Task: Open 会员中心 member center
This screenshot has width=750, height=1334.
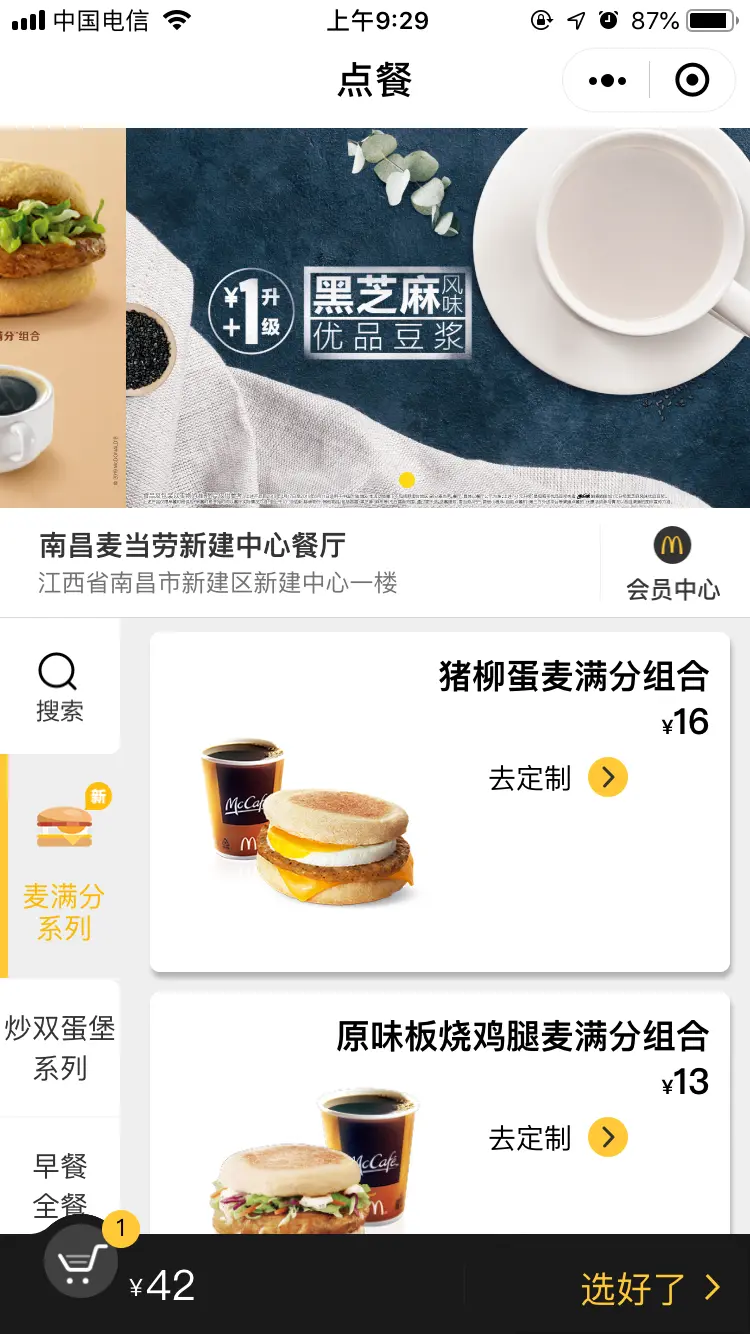Action: tap(673, 564)
